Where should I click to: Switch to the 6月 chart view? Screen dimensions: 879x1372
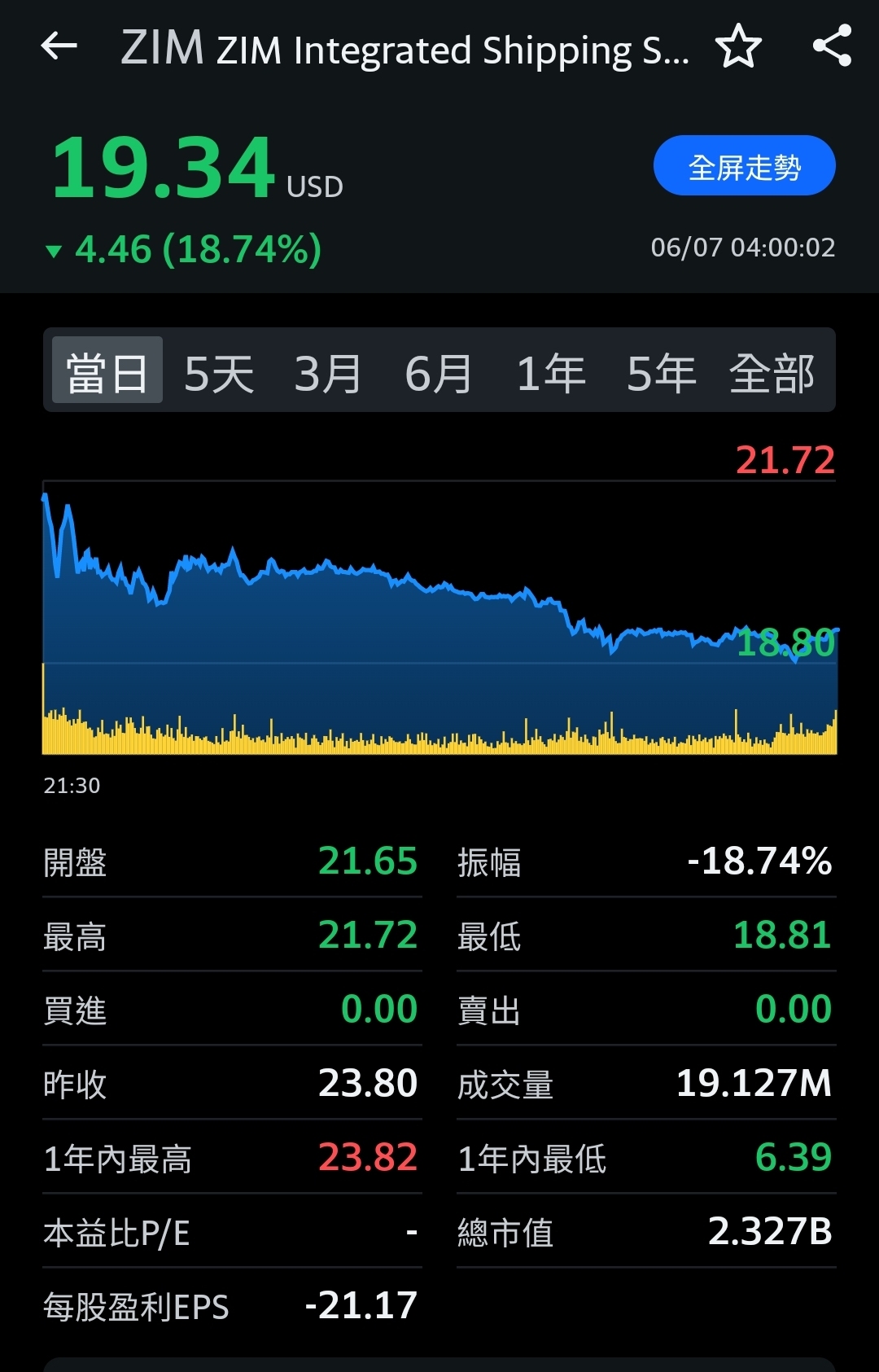point(439,373)
